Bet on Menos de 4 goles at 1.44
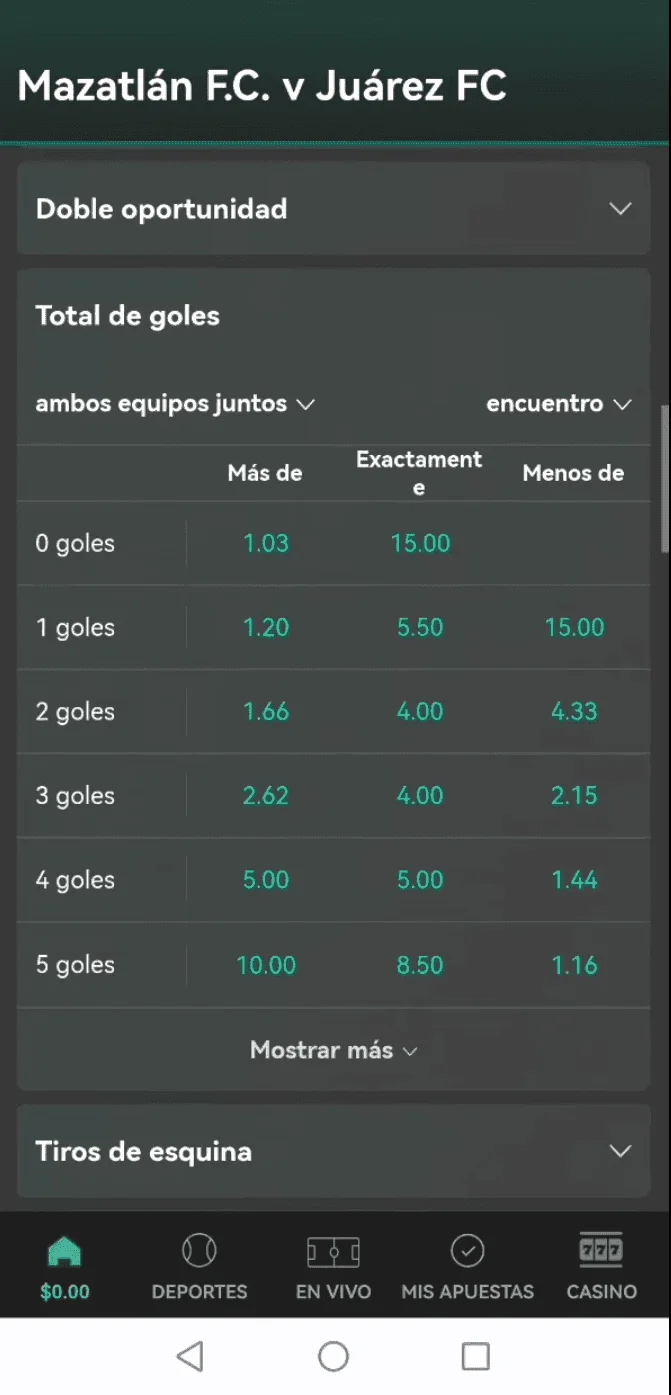This screenshot has width=671, height=1395. [x=574, y=880]
